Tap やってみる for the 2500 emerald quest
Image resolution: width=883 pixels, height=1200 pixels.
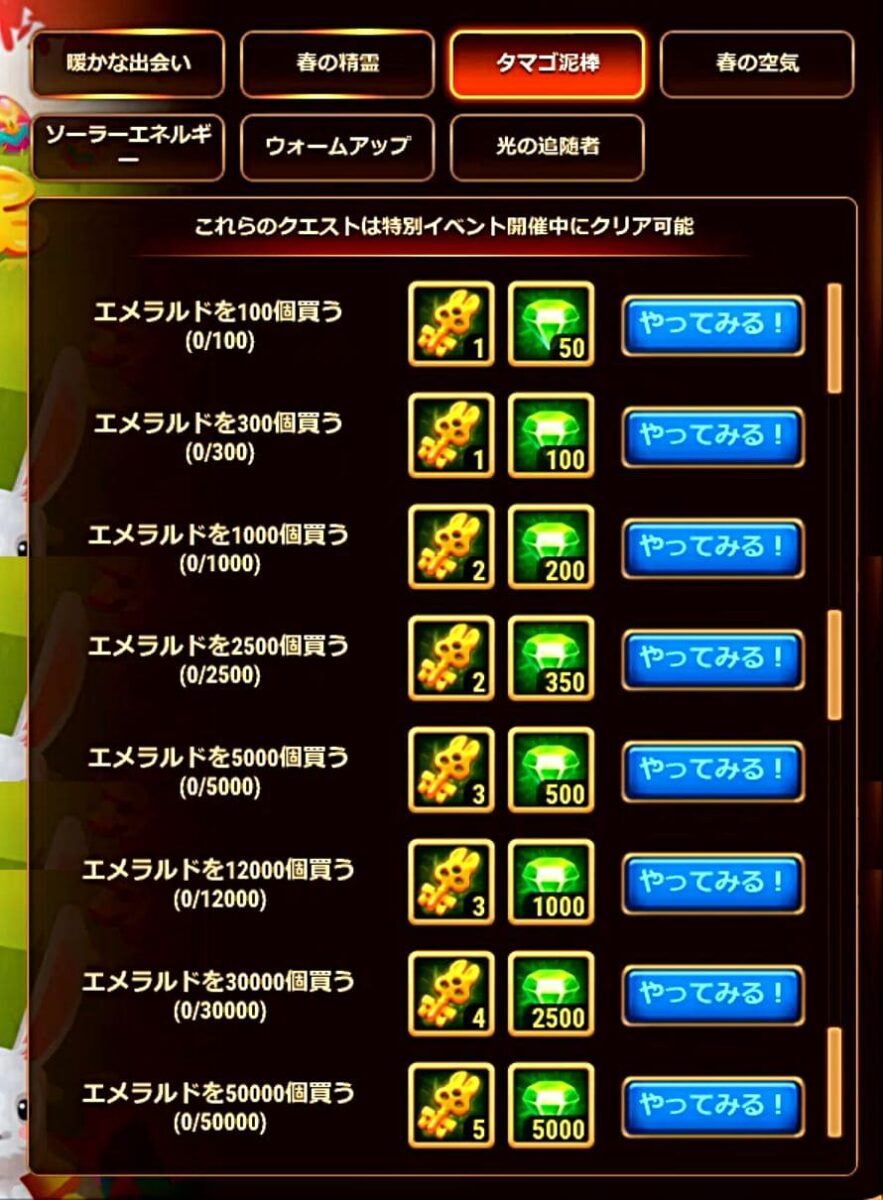pyautogui.click(x=712, y=659)
